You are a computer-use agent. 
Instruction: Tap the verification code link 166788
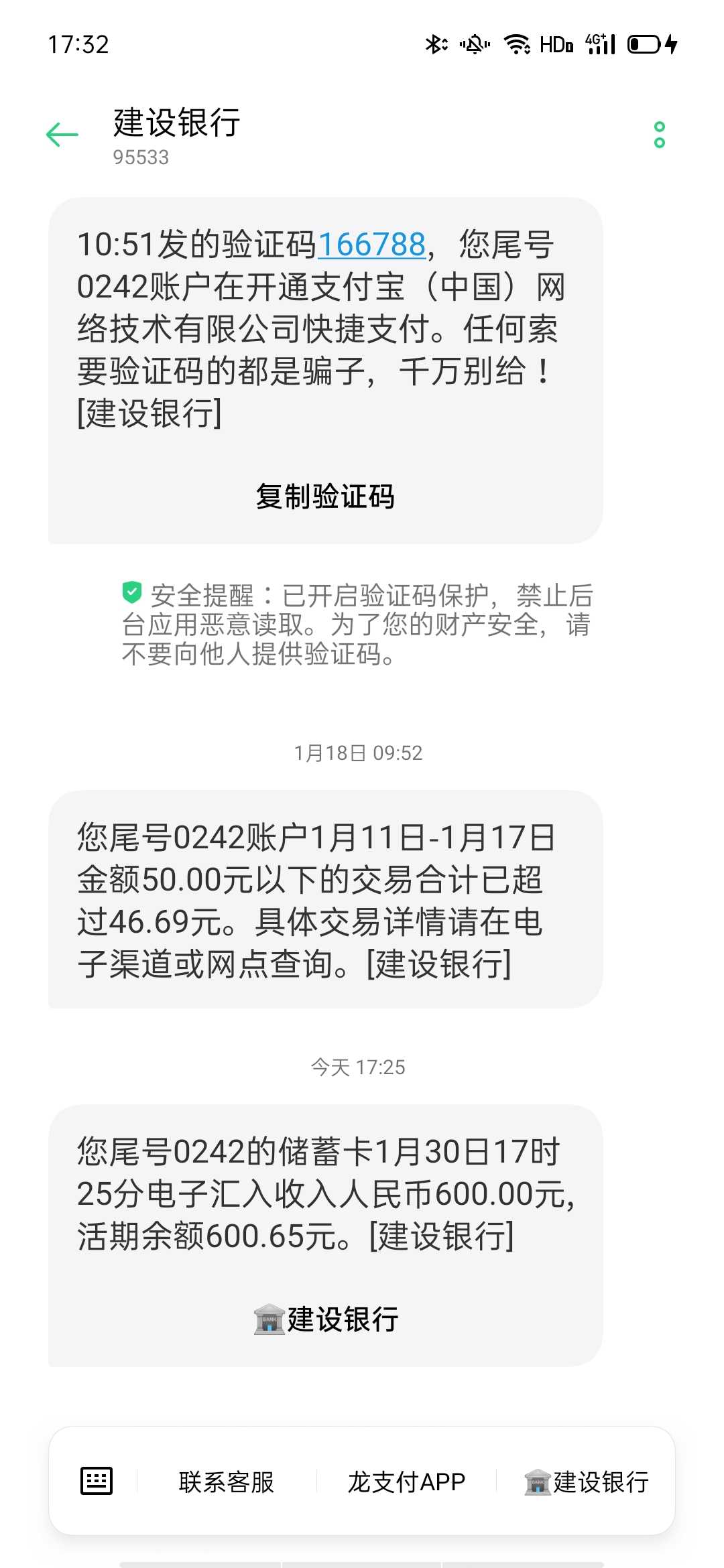coord(372,245)
